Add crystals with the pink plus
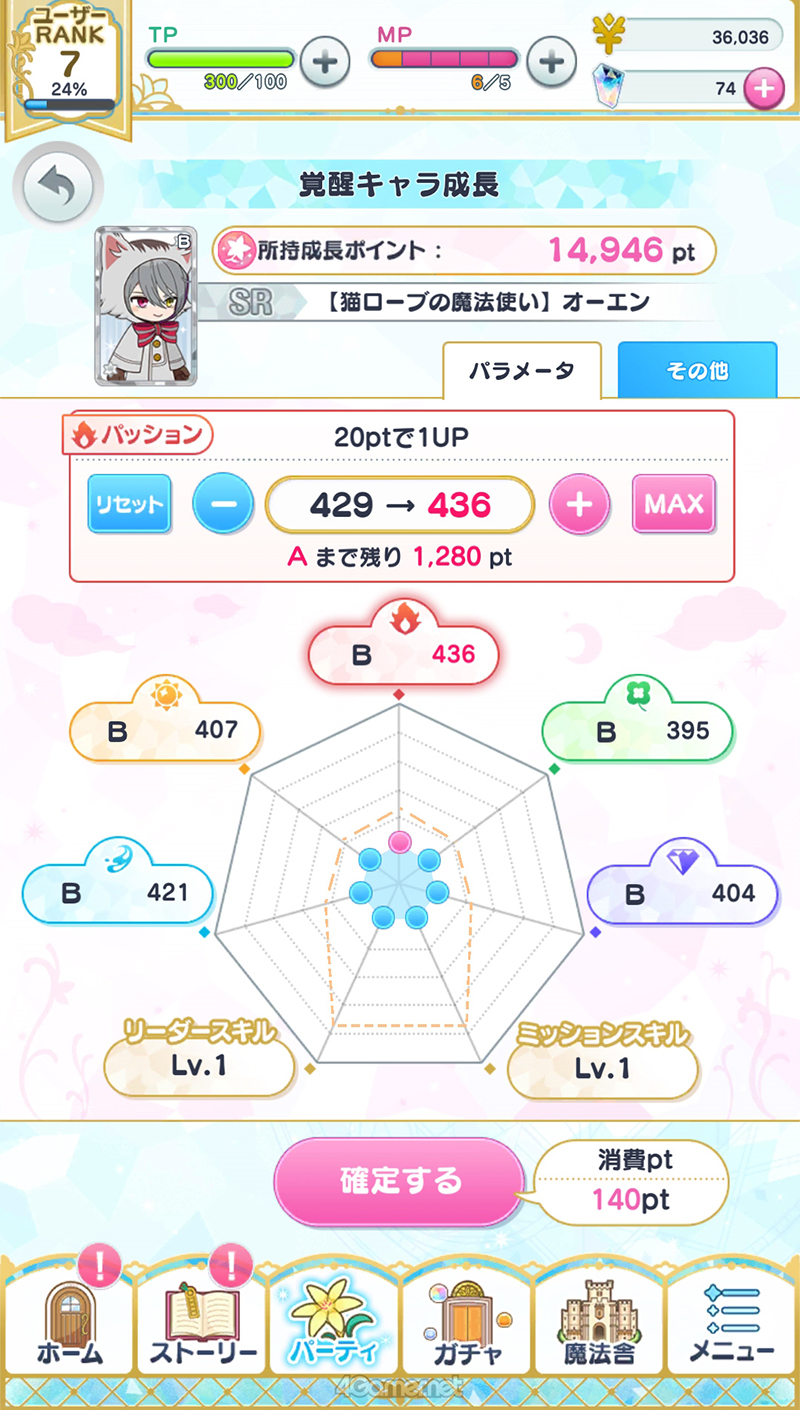This screenshot has height=1410, width=800. (762, 88)
